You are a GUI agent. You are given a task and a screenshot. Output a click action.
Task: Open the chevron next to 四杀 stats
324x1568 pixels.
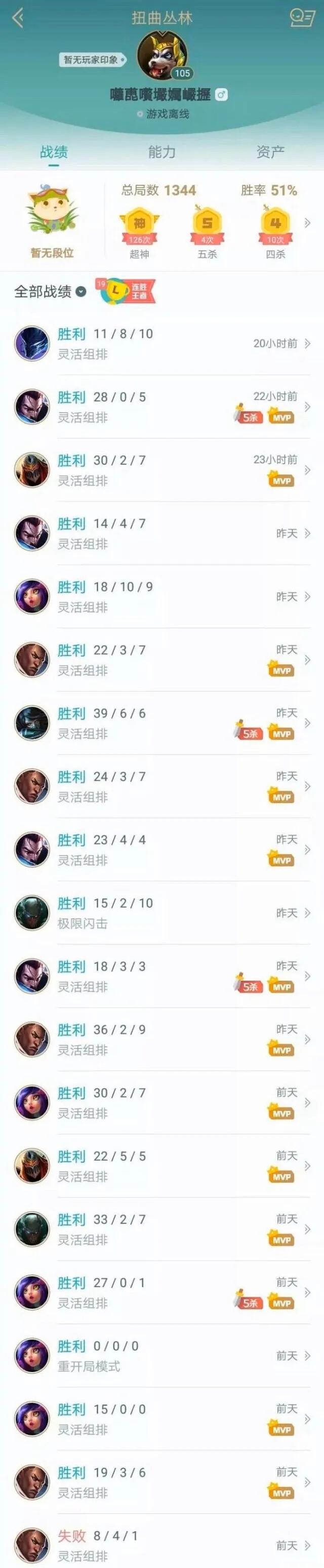pyautogui.click(x=308, y=223)
